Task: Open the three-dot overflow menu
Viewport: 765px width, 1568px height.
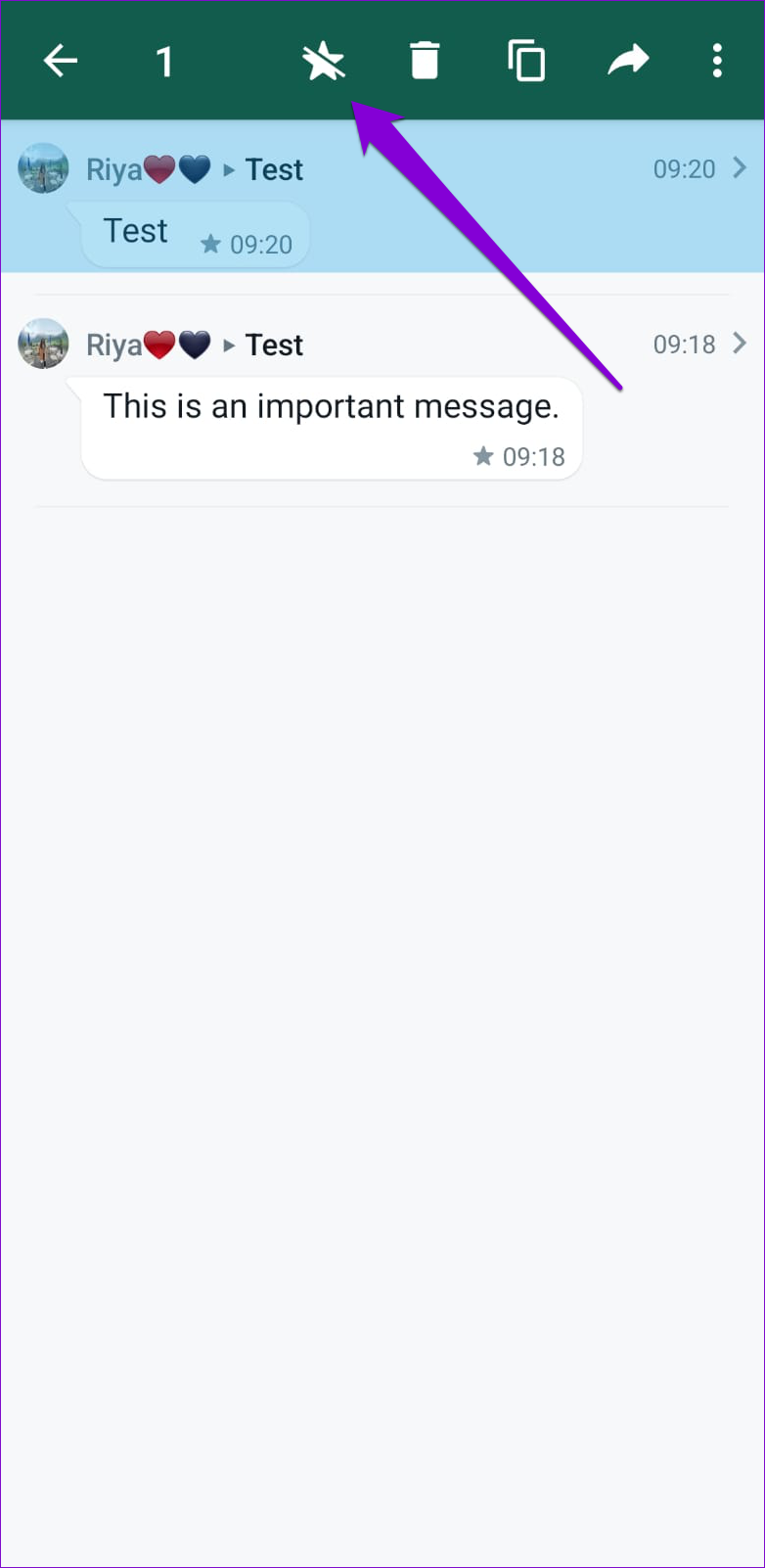Action: [x=717, y=61]
